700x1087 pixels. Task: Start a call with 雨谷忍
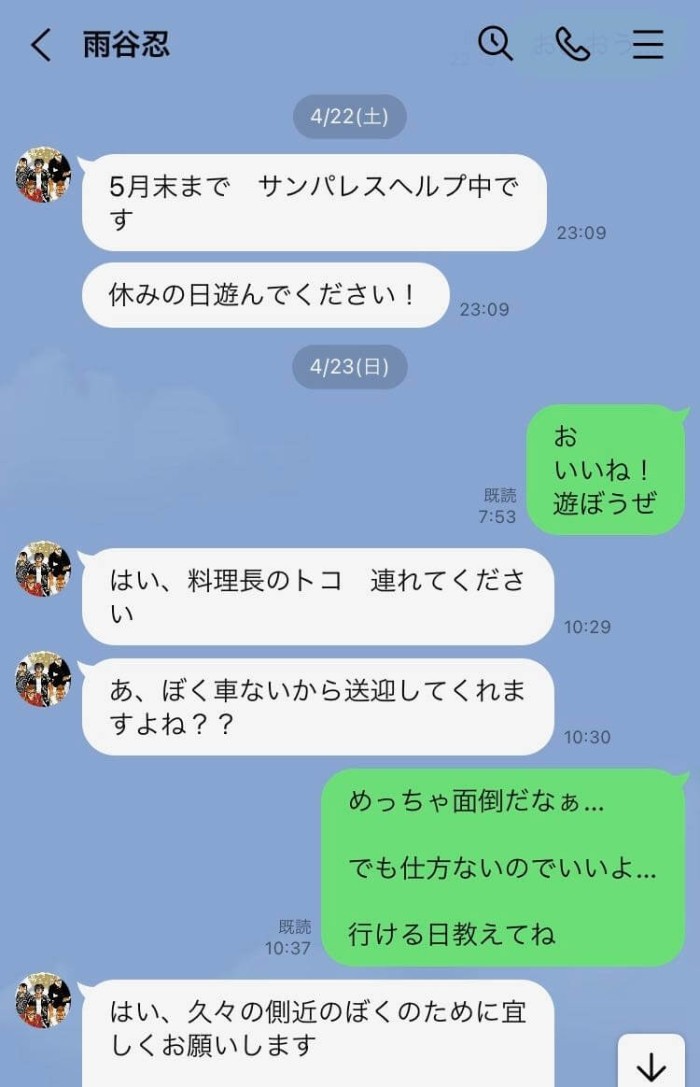pyautogui.click(x=572, y=45)
